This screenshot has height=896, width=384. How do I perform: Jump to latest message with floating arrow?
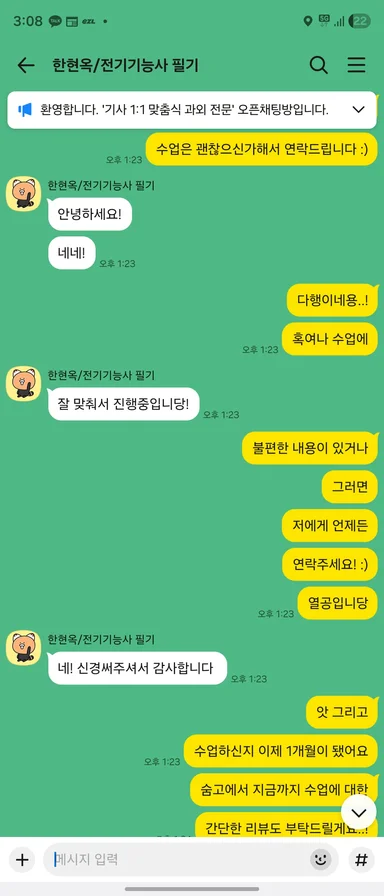pos(359,813)
